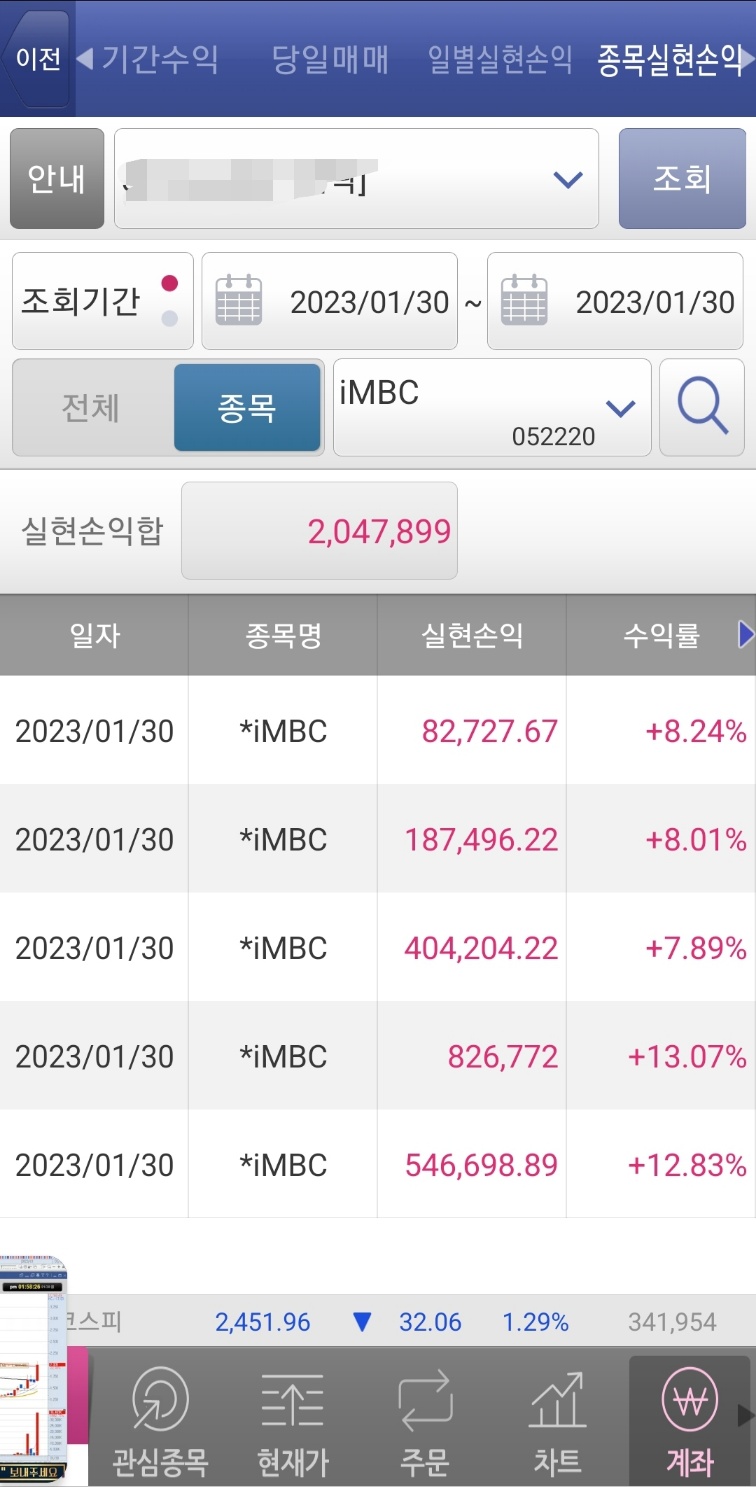This screenshot has width=756, height=1487.
Task: Open the 일별실현손익 tab
Action: point(500,59)
